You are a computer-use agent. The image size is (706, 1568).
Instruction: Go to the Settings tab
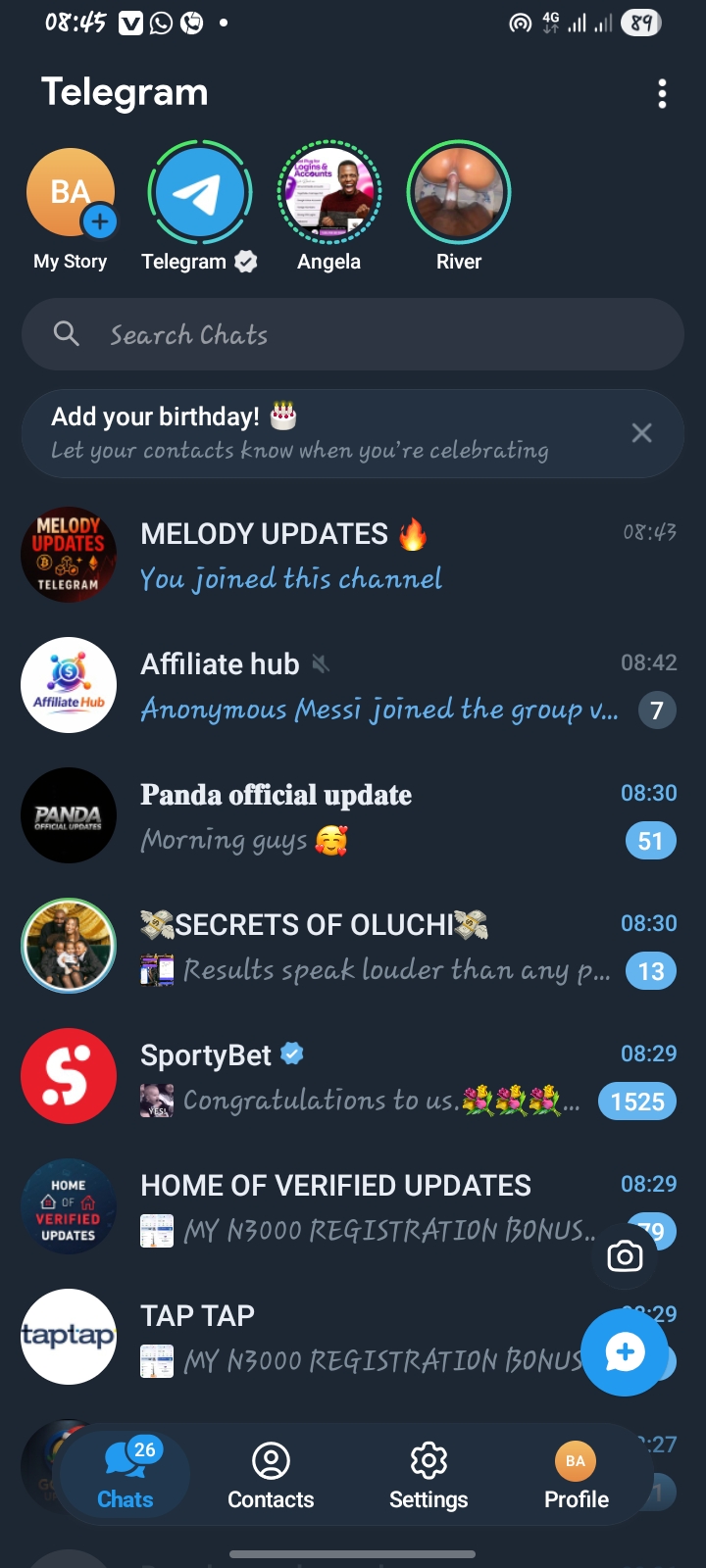pos(429,1476)
